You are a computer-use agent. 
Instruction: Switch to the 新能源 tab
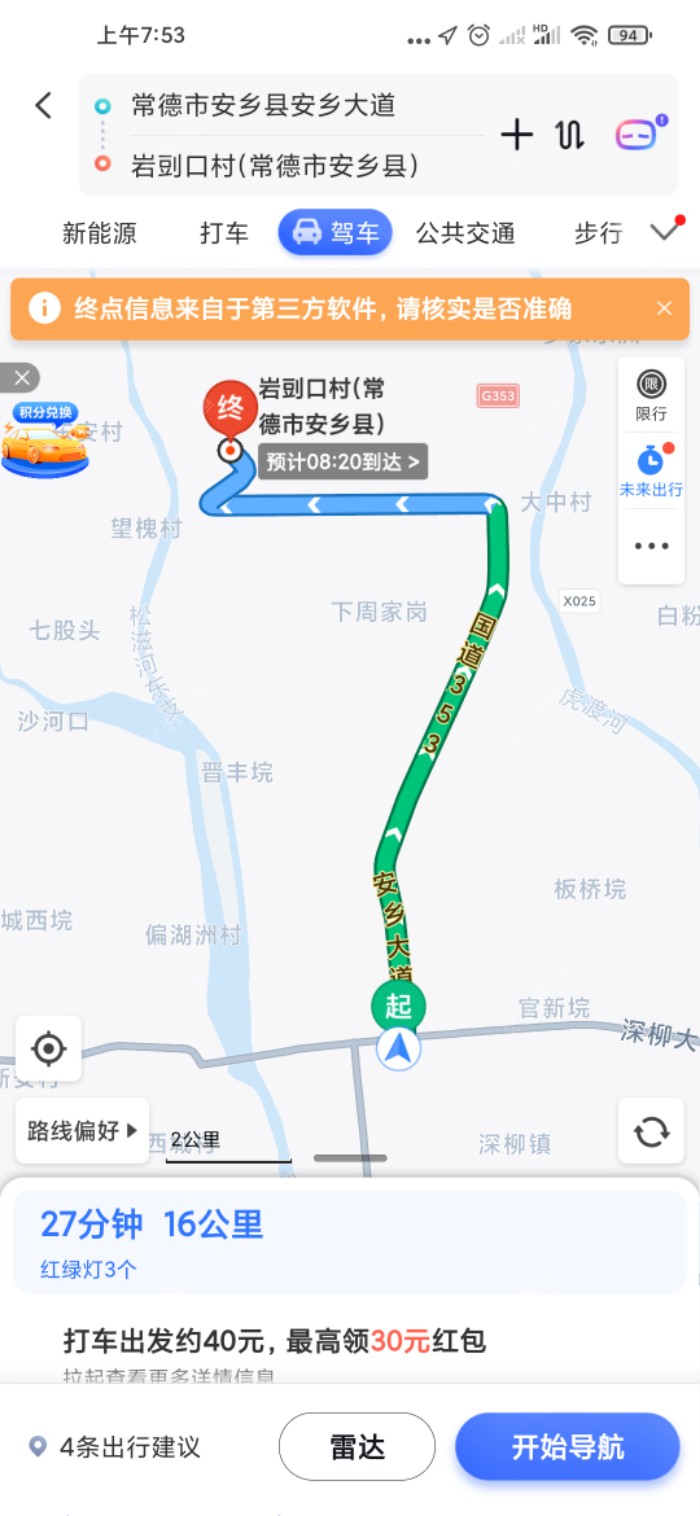[x=99, y=233]
